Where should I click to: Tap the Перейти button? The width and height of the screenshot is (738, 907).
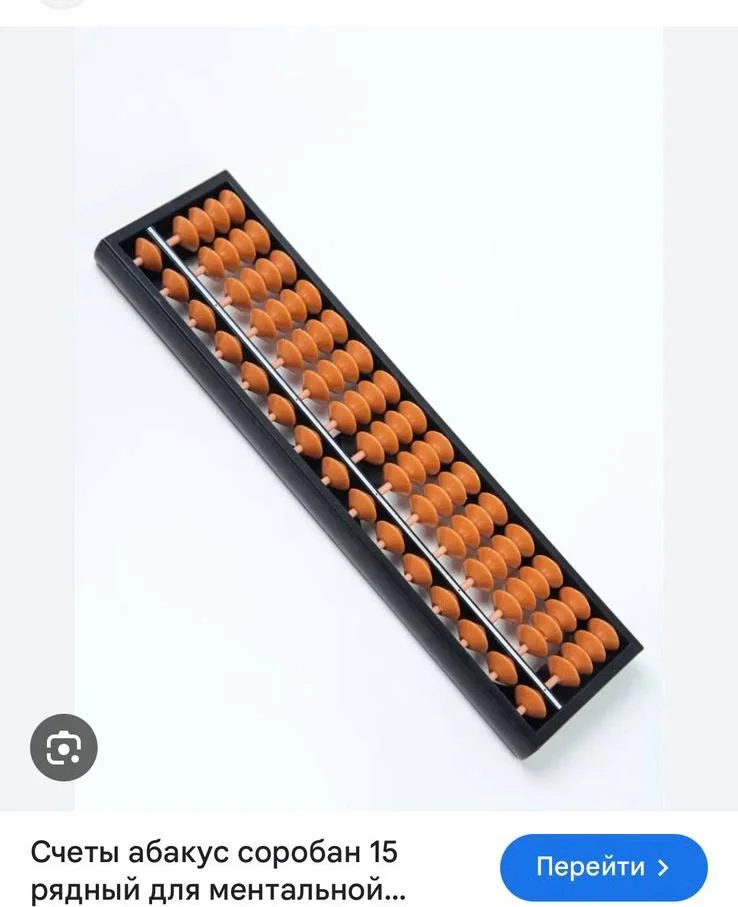tap(603, 866)
